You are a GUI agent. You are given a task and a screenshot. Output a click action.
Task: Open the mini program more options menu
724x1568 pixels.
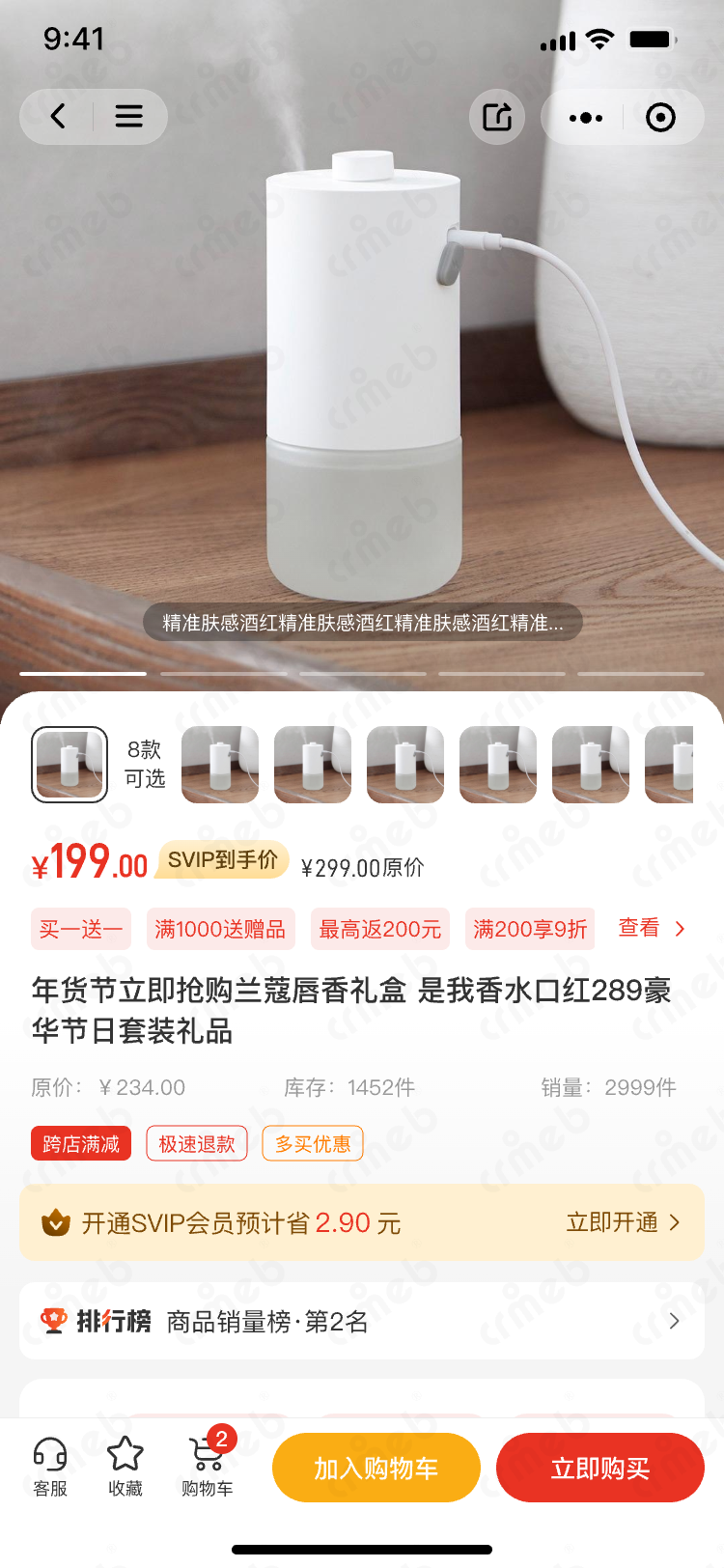(586, 118)
